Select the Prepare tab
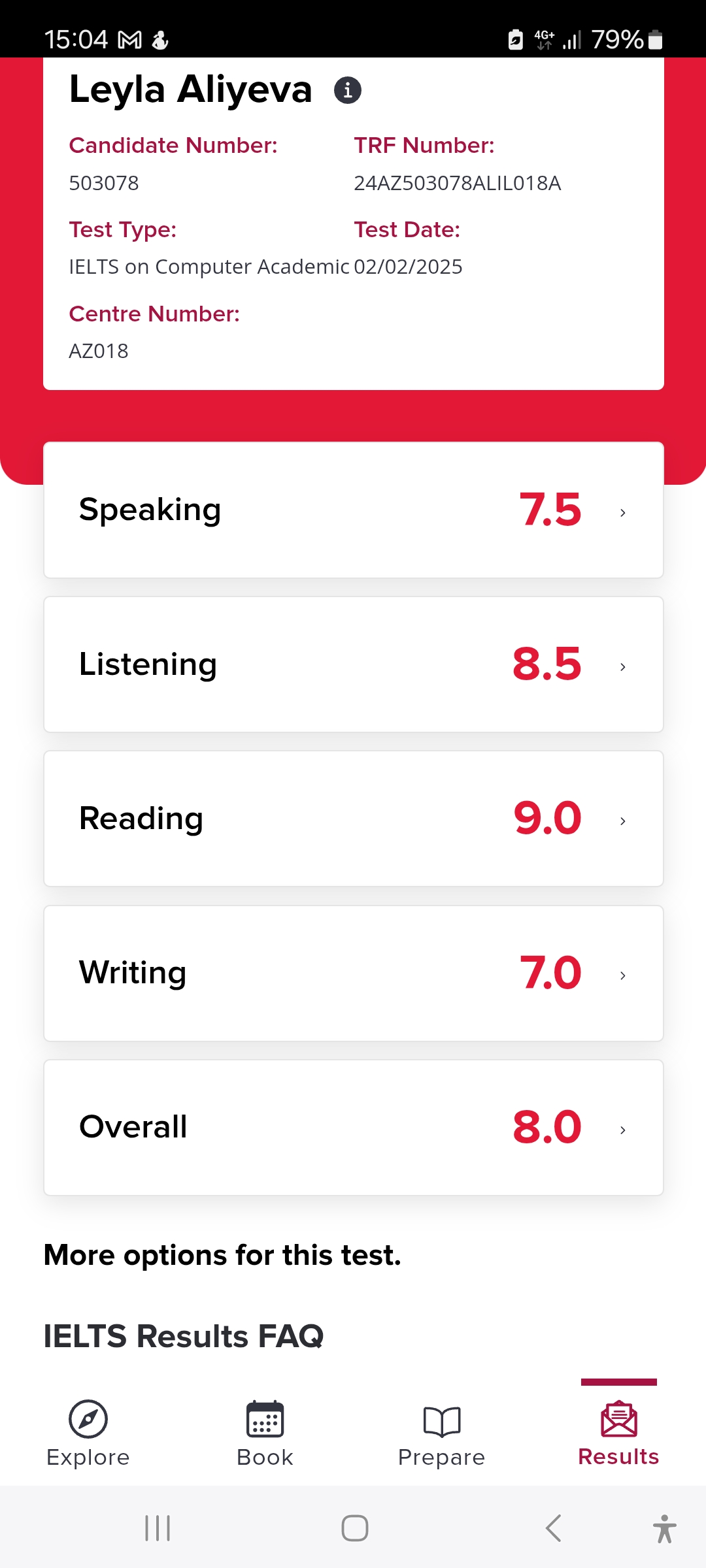This screenshot has height=1568, width=706. pyautogui.click(x=442, y=1434)
